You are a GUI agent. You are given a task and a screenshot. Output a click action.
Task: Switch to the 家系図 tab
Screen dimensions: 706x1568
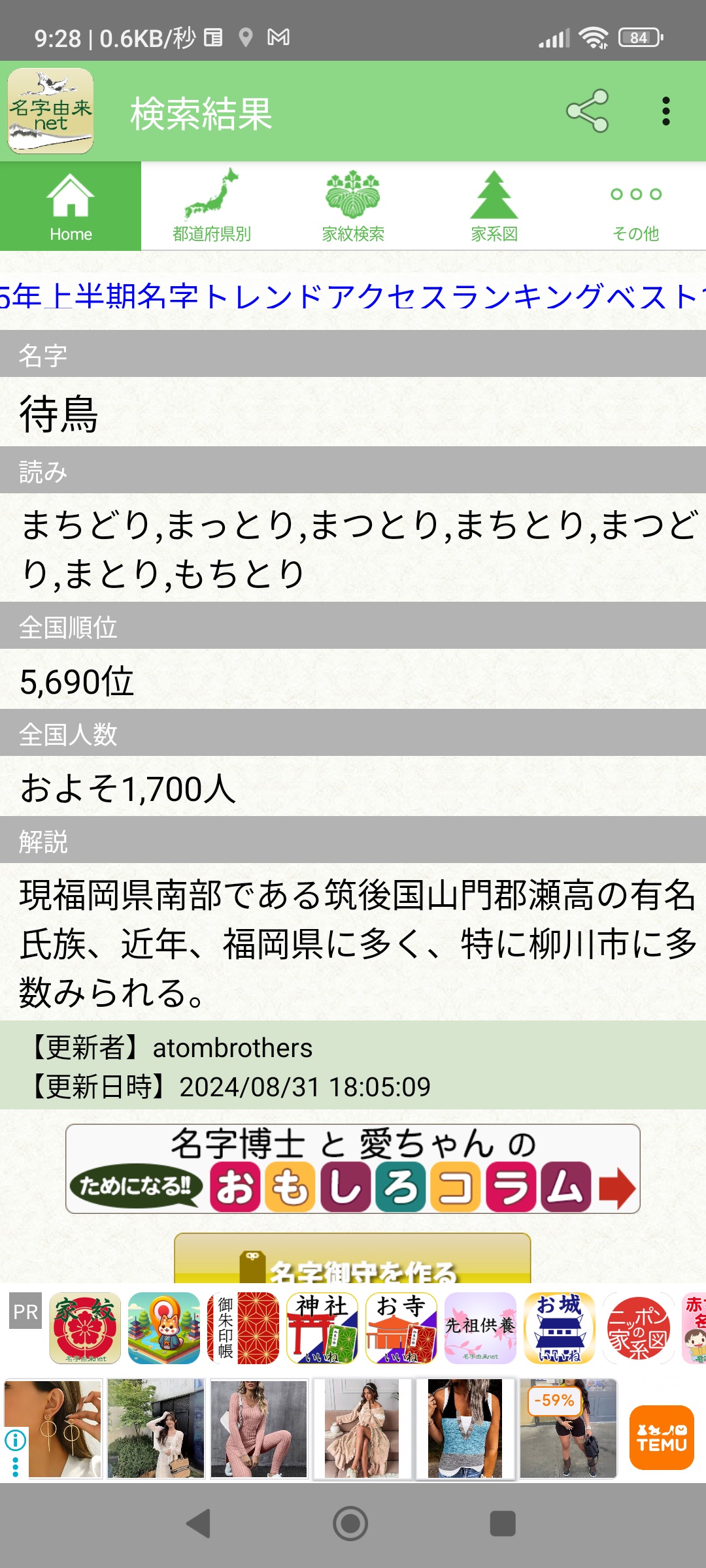coord(494,206)
